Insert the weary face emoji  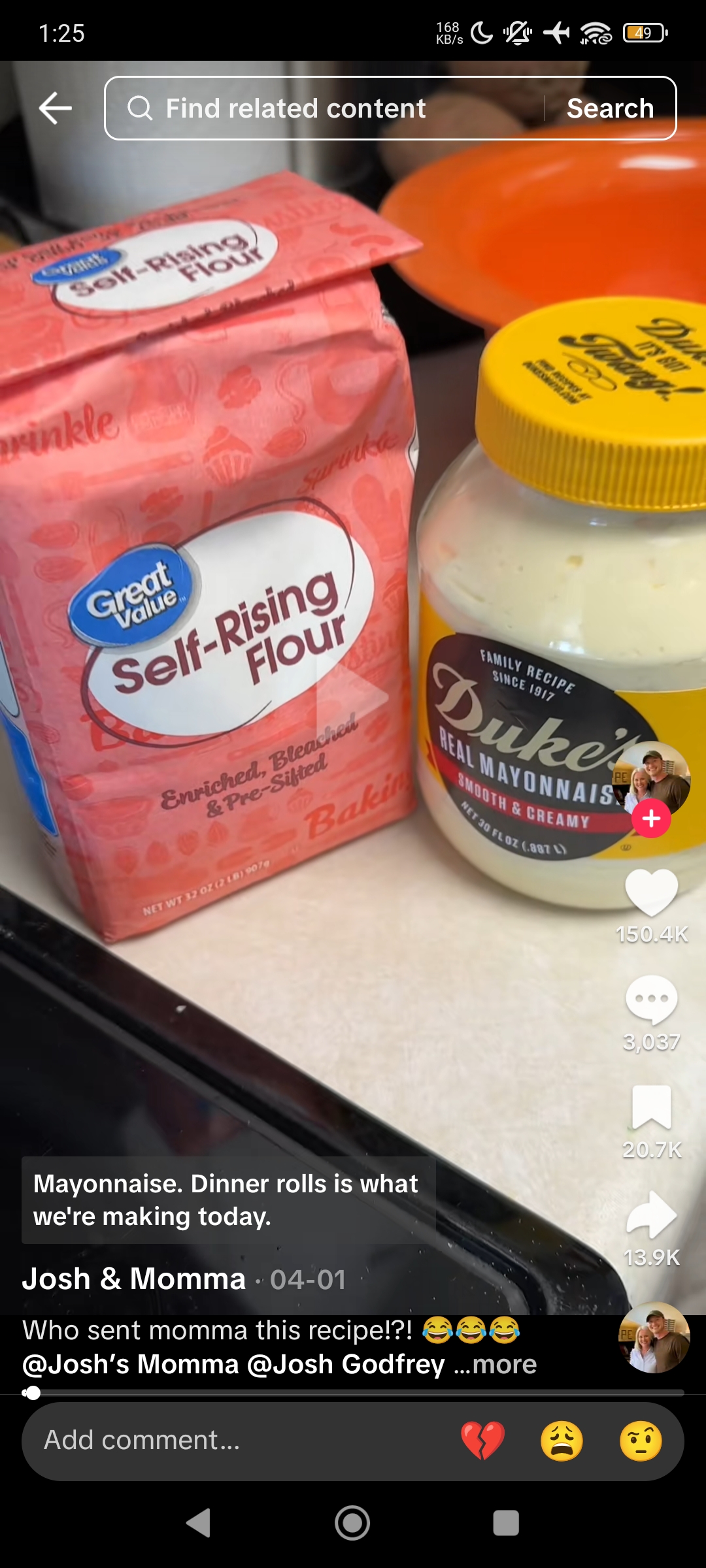pyautogui.click(x=562, y=1441)
